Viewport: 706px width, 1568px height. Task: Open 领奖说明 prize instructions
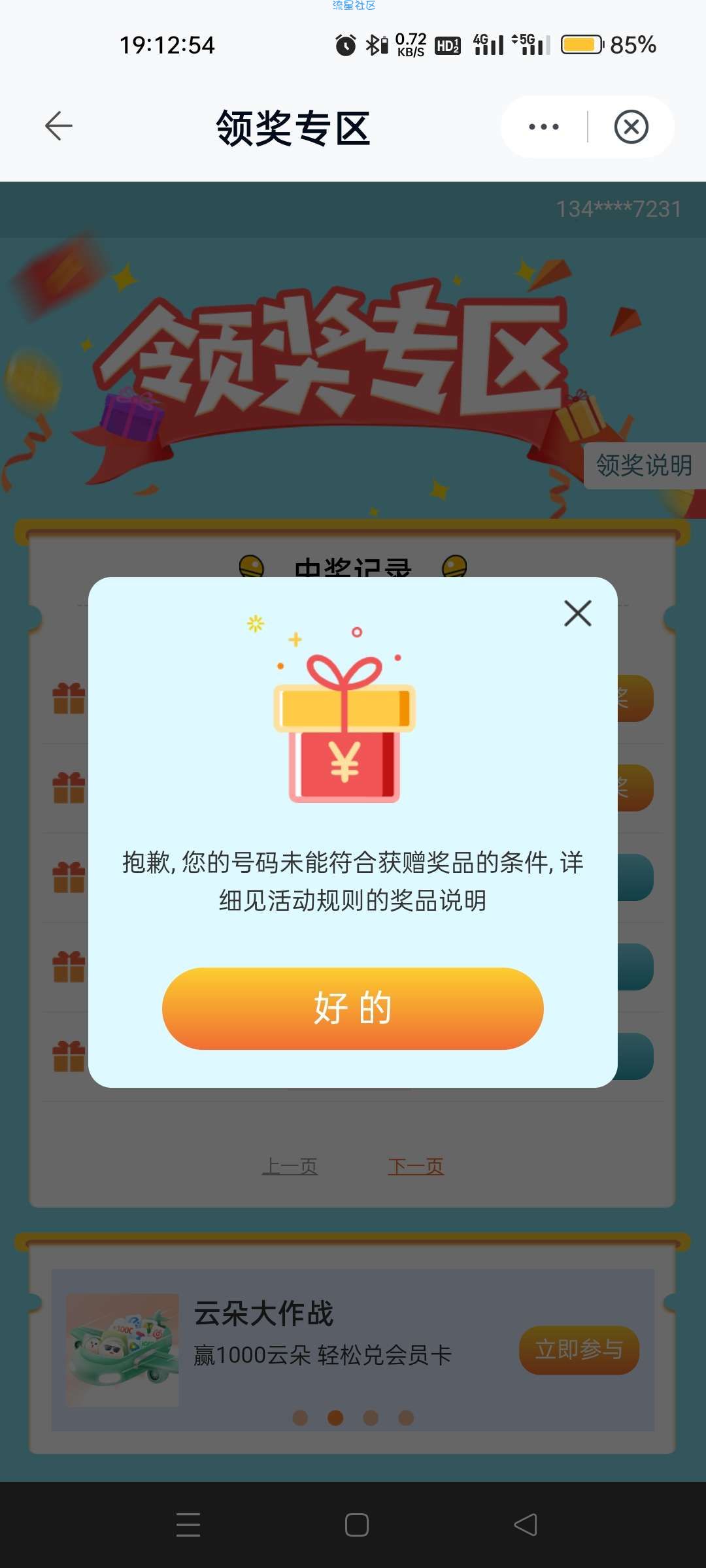click(x=643, y=466)
